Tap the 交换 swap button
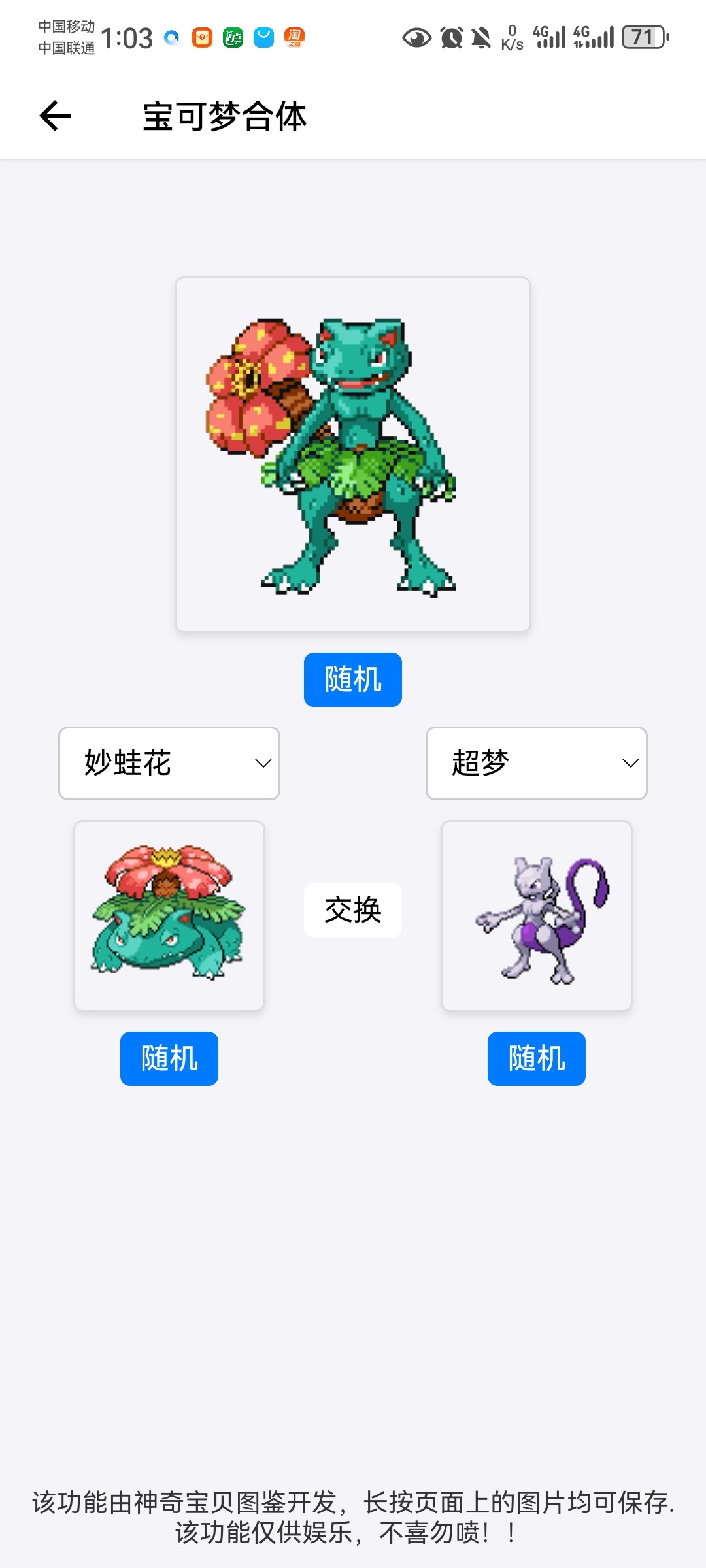Image resolution: width=706 pixels, height=1568 pixels. click(x=352, y=910)
